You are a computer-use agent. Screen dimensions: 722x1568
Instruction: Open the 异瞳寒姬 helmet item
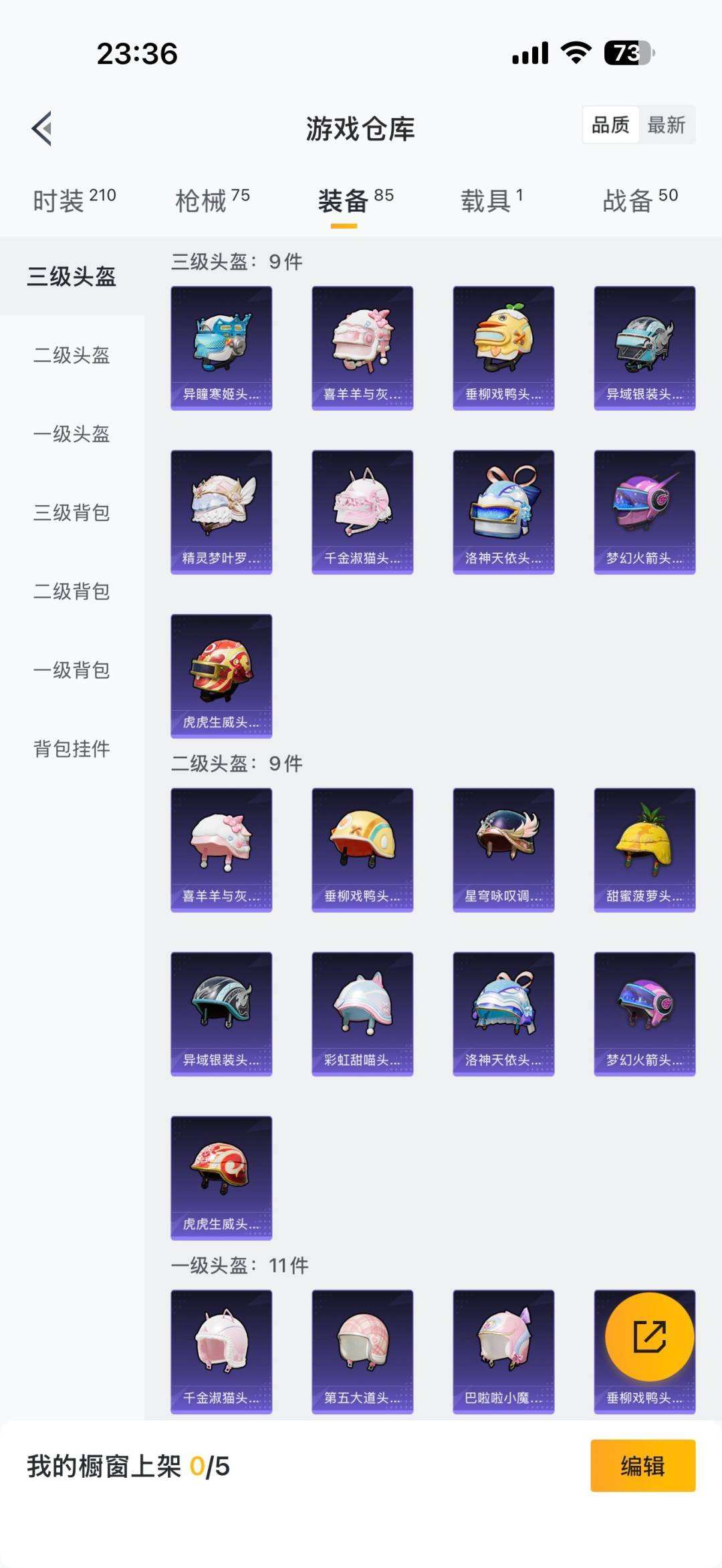tap(221, 347)
